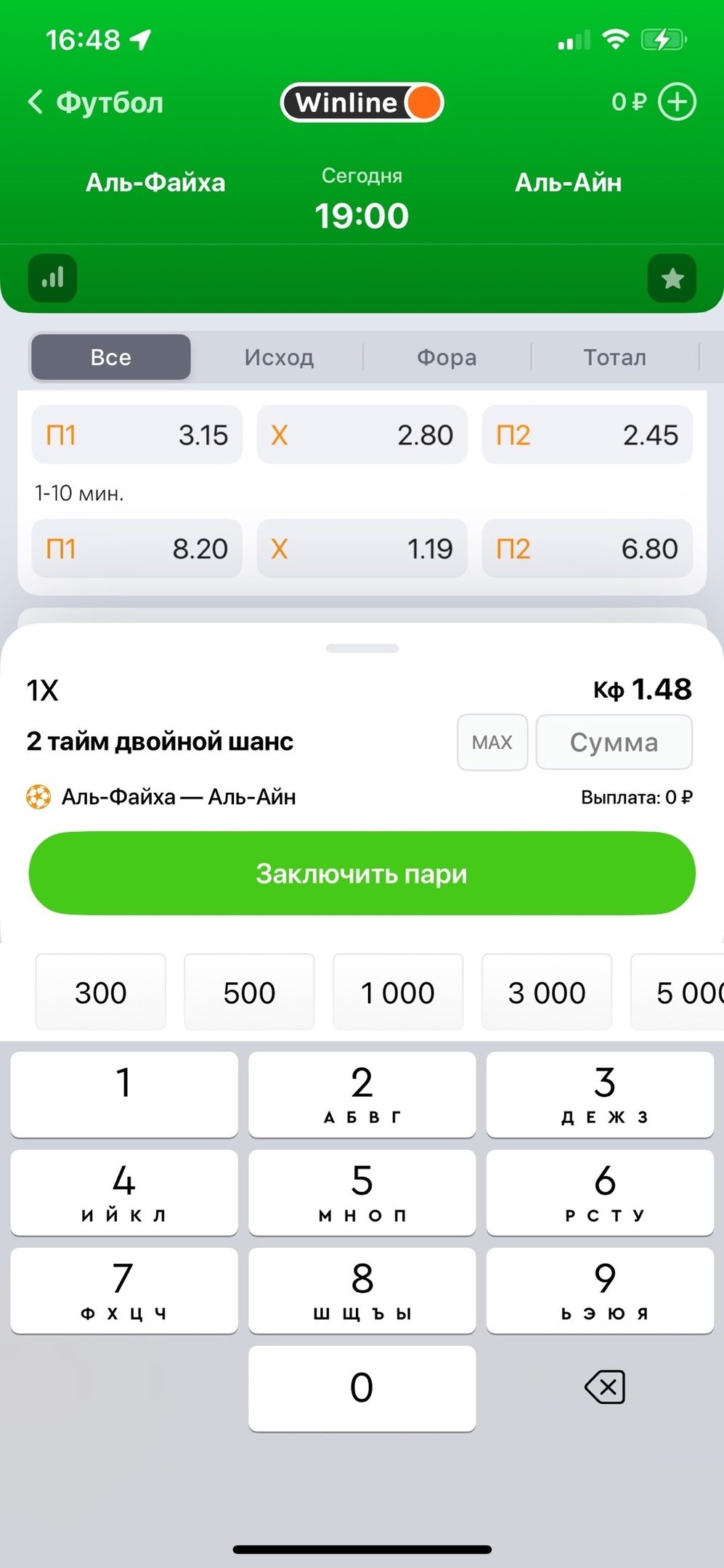This screenshot has height=1568, width=724.
Task: Select draw X at 2.80
Action: click(x=362, y=435)
